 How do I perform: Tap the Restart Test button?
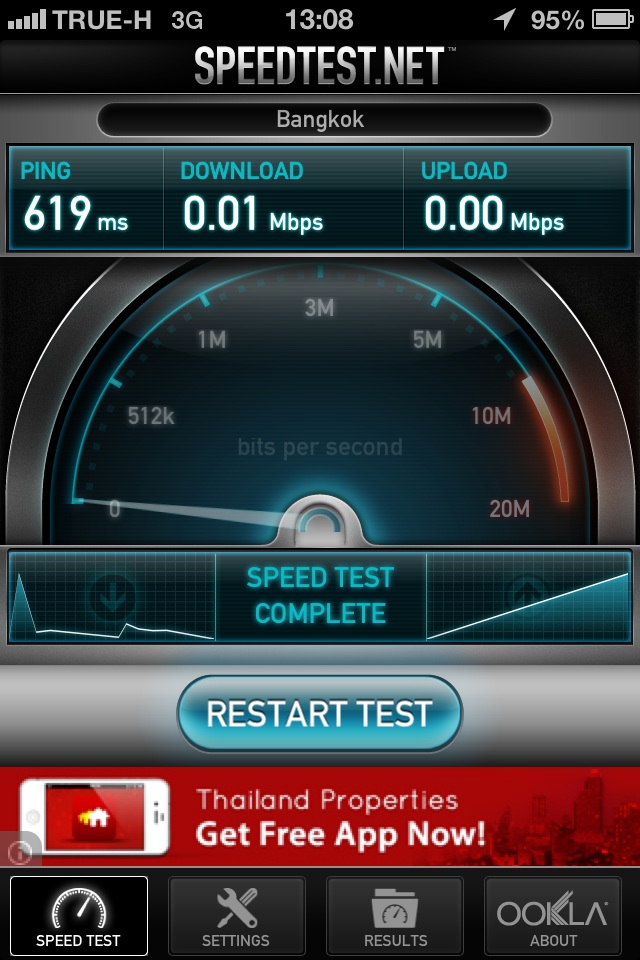[319, 714]
